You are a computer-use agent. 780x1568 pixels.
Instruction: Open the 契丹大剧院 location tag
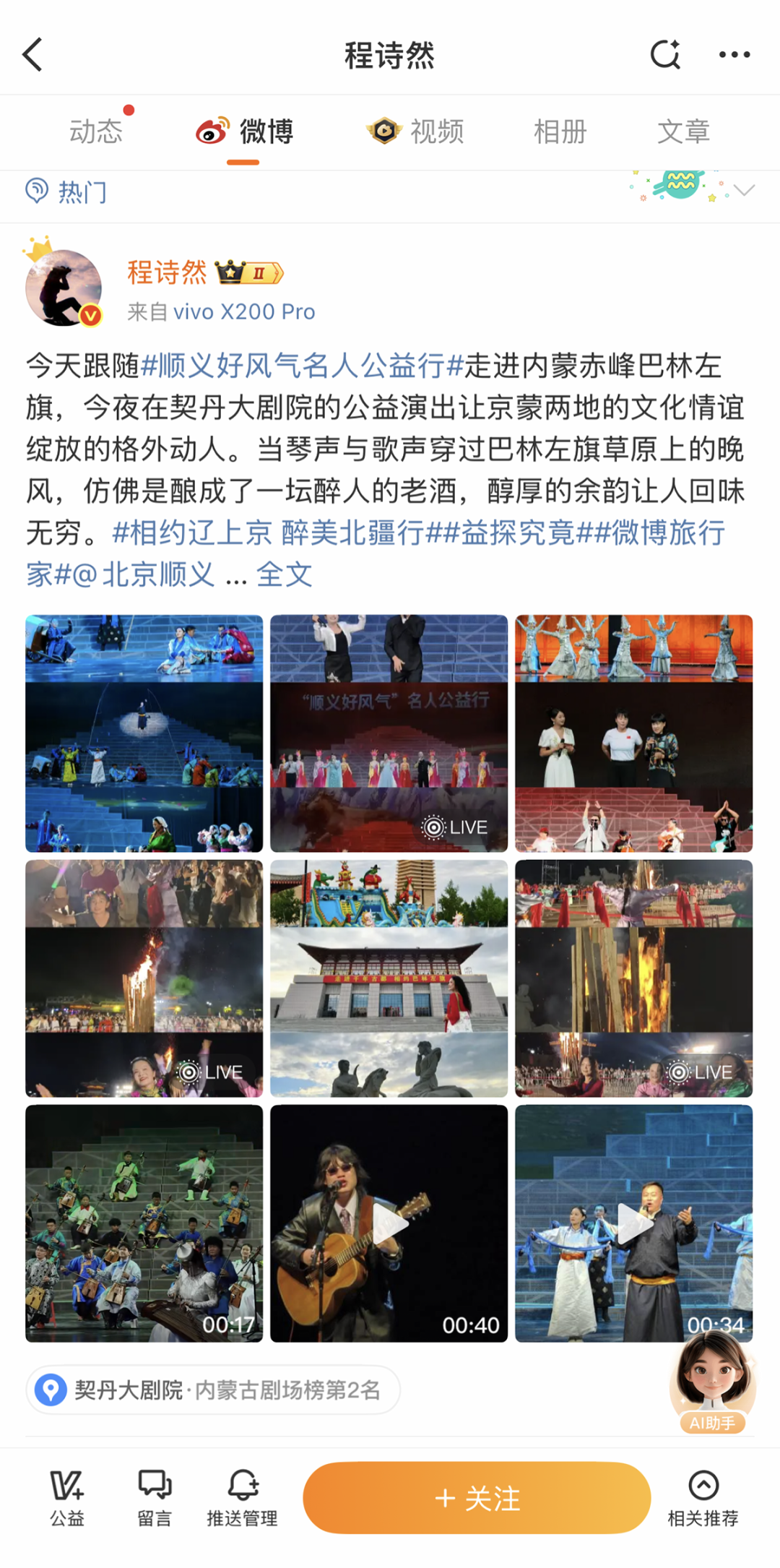pyautogui.click(x=213, y=1390)
